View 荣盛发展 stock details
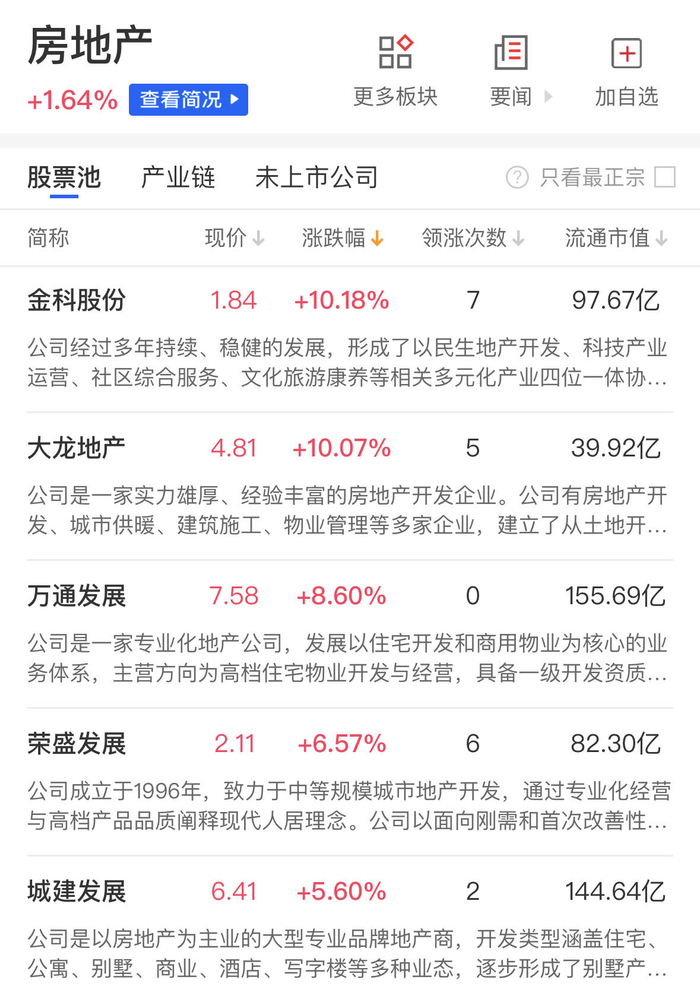 pos(350,783)
